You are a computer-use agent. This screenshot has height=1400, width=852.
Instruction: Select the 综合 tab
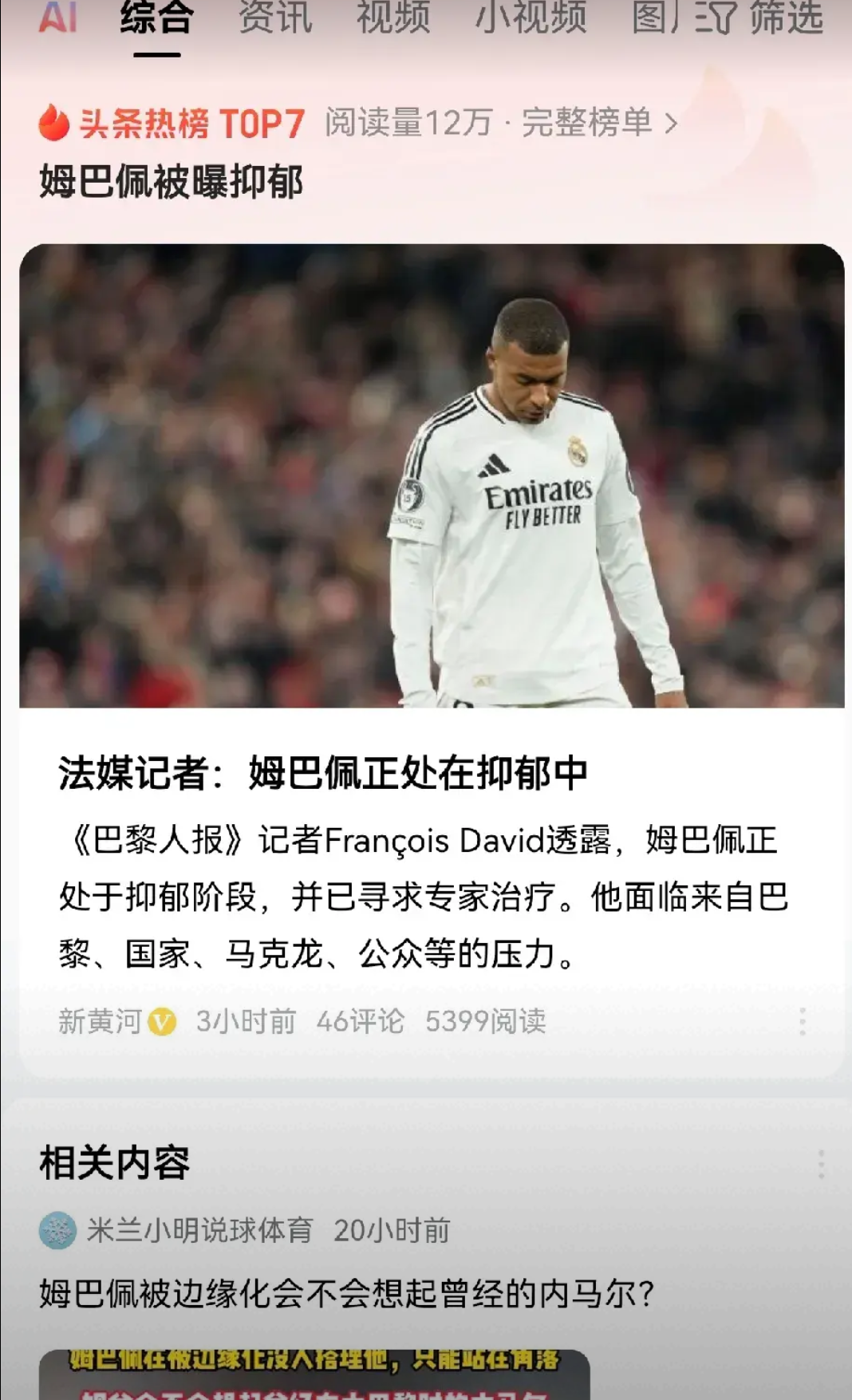(x=156, y=20)
